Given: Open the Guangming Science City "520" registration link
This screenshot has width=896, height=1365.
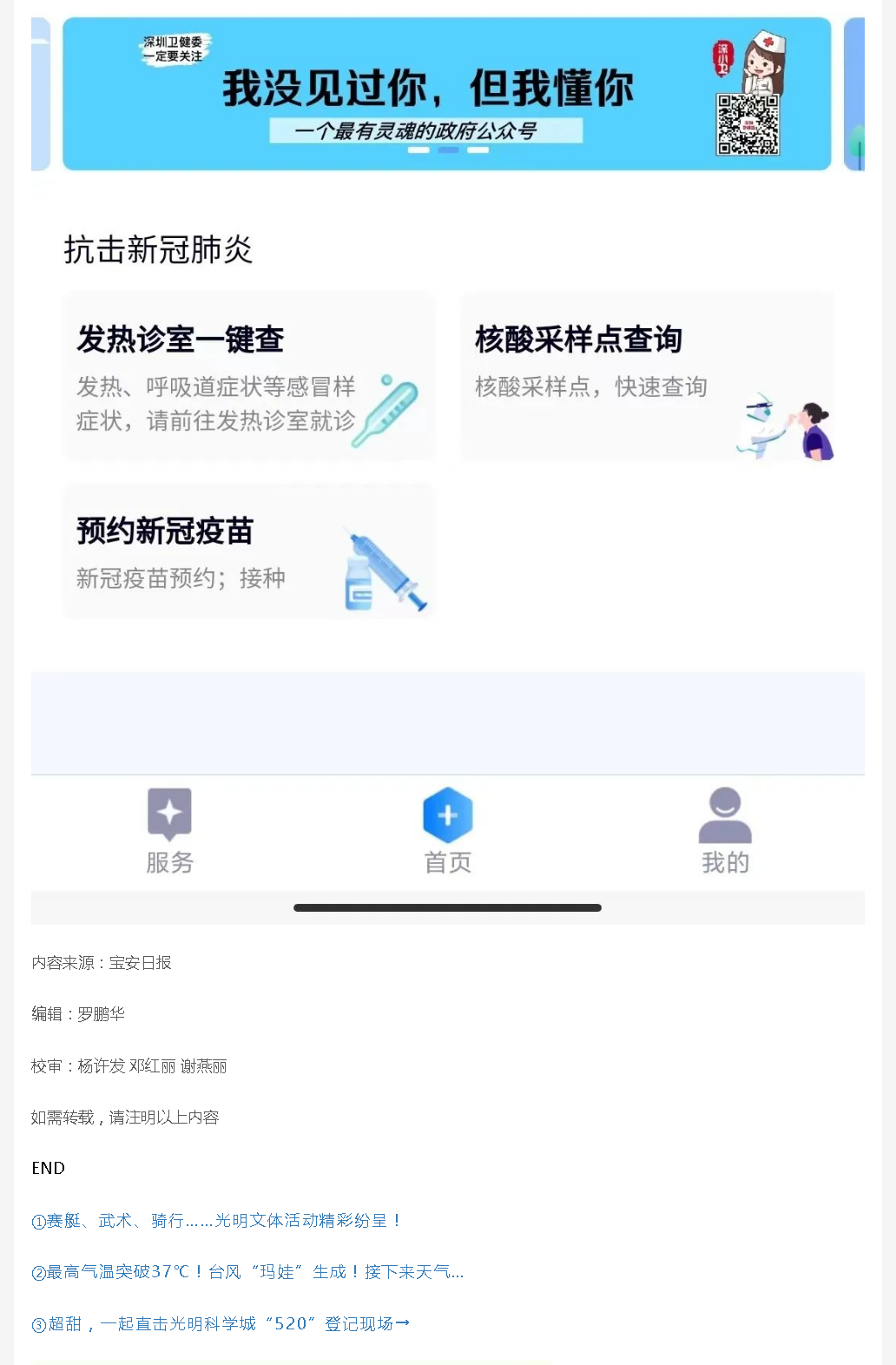Looking at the screenshot, I should pyautogui.click(x=221, y=1324).
